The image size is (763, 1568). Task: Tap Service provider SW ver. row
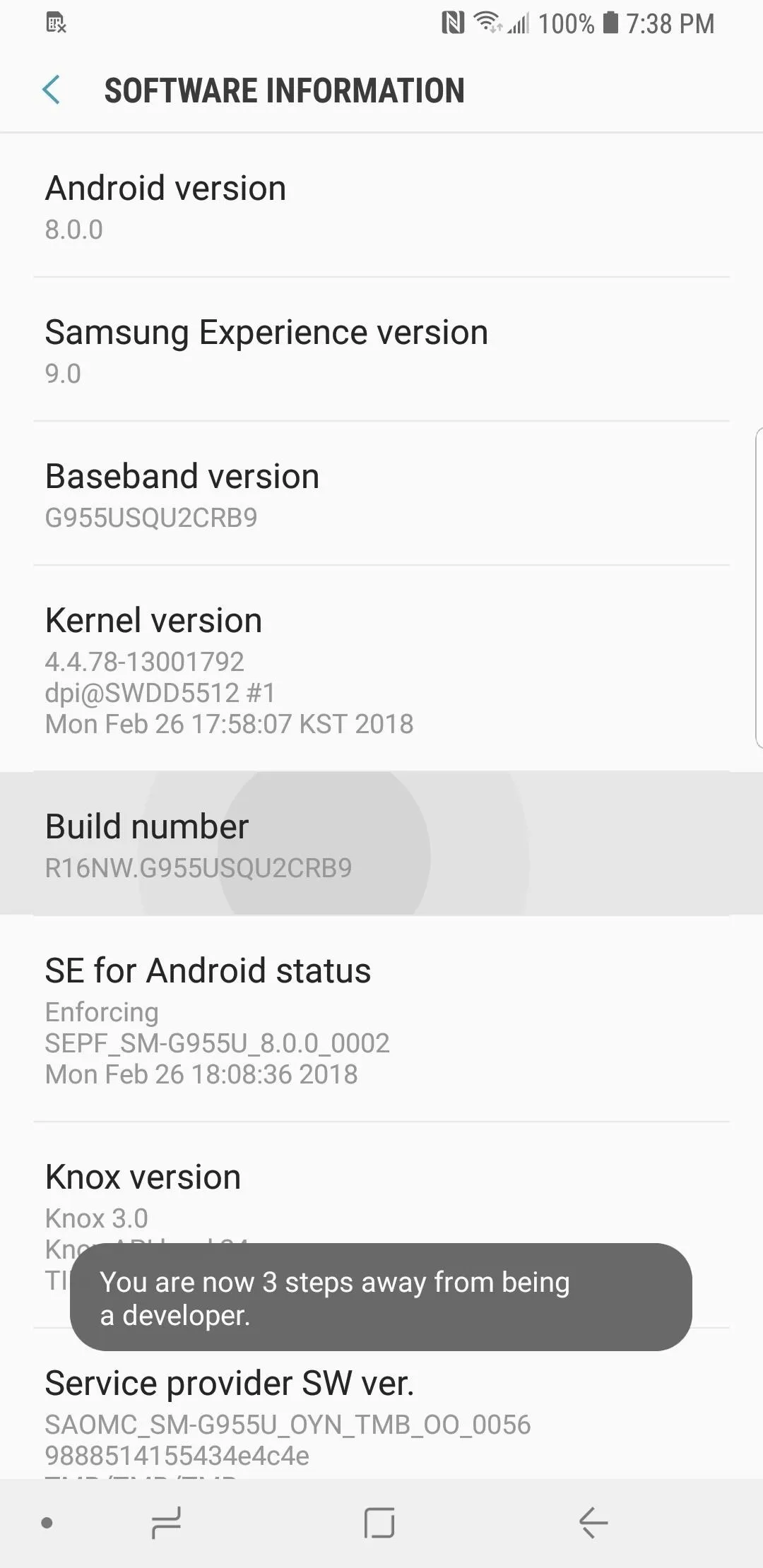tap(381, 1404)
